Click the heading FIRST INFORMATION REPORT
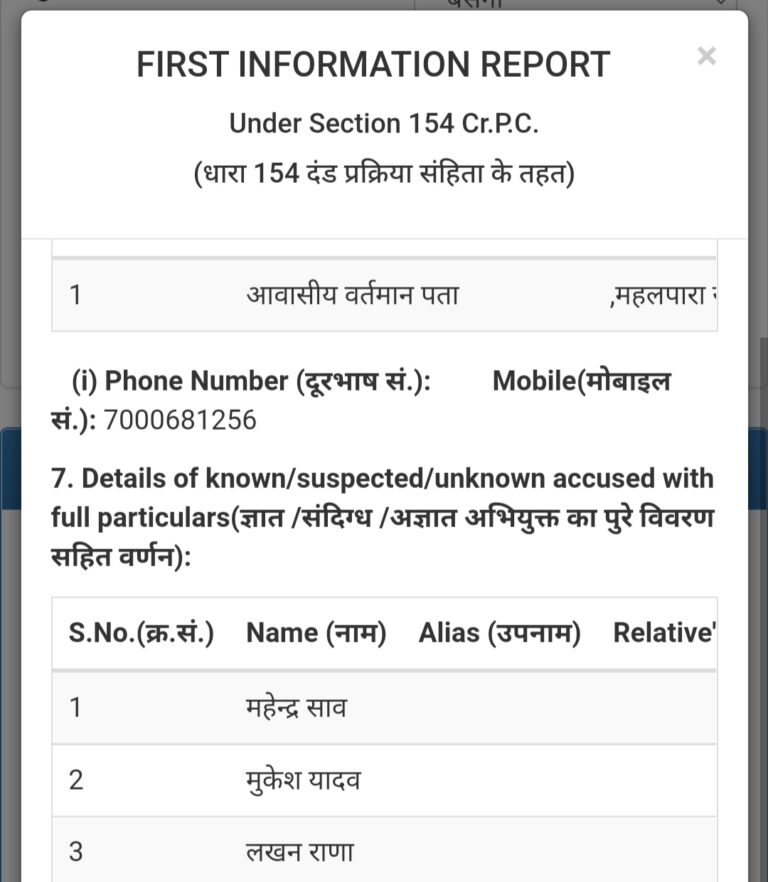 pos(371,64)
